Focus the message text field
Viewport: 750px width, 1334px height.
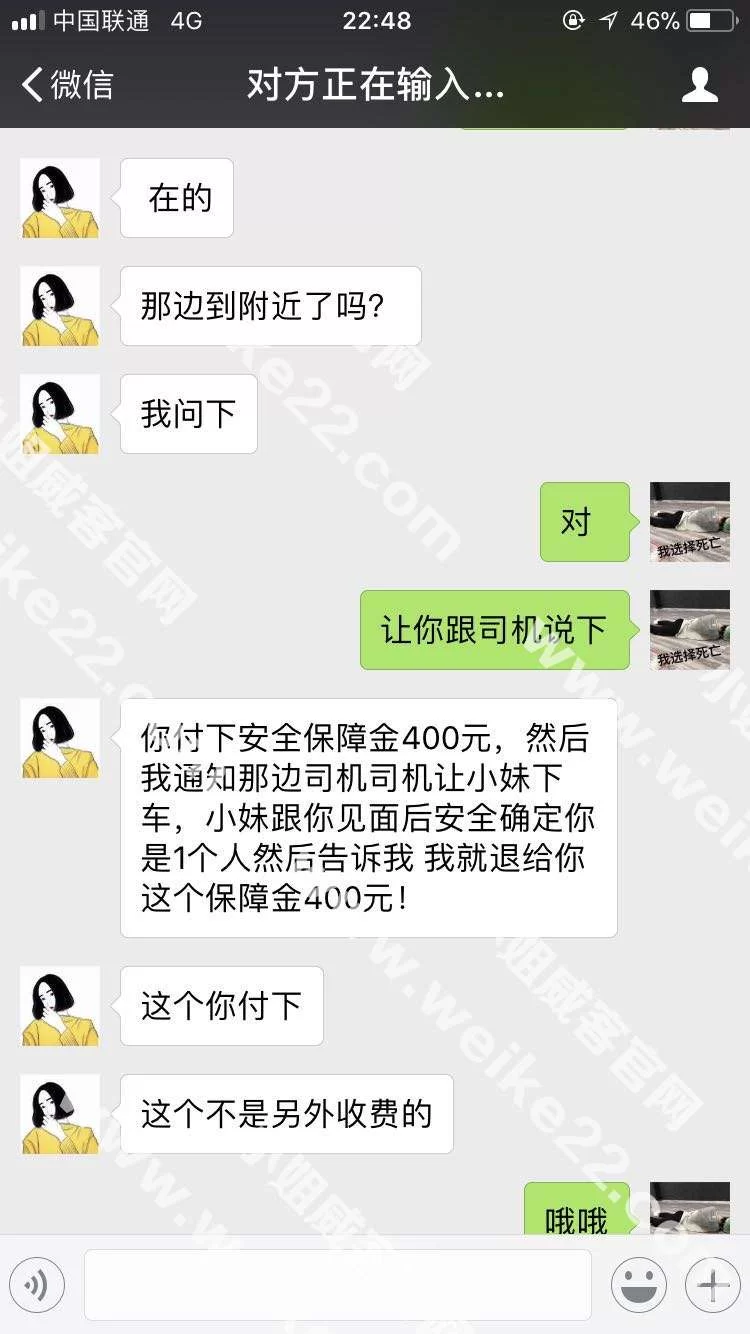pos(337,1285)
